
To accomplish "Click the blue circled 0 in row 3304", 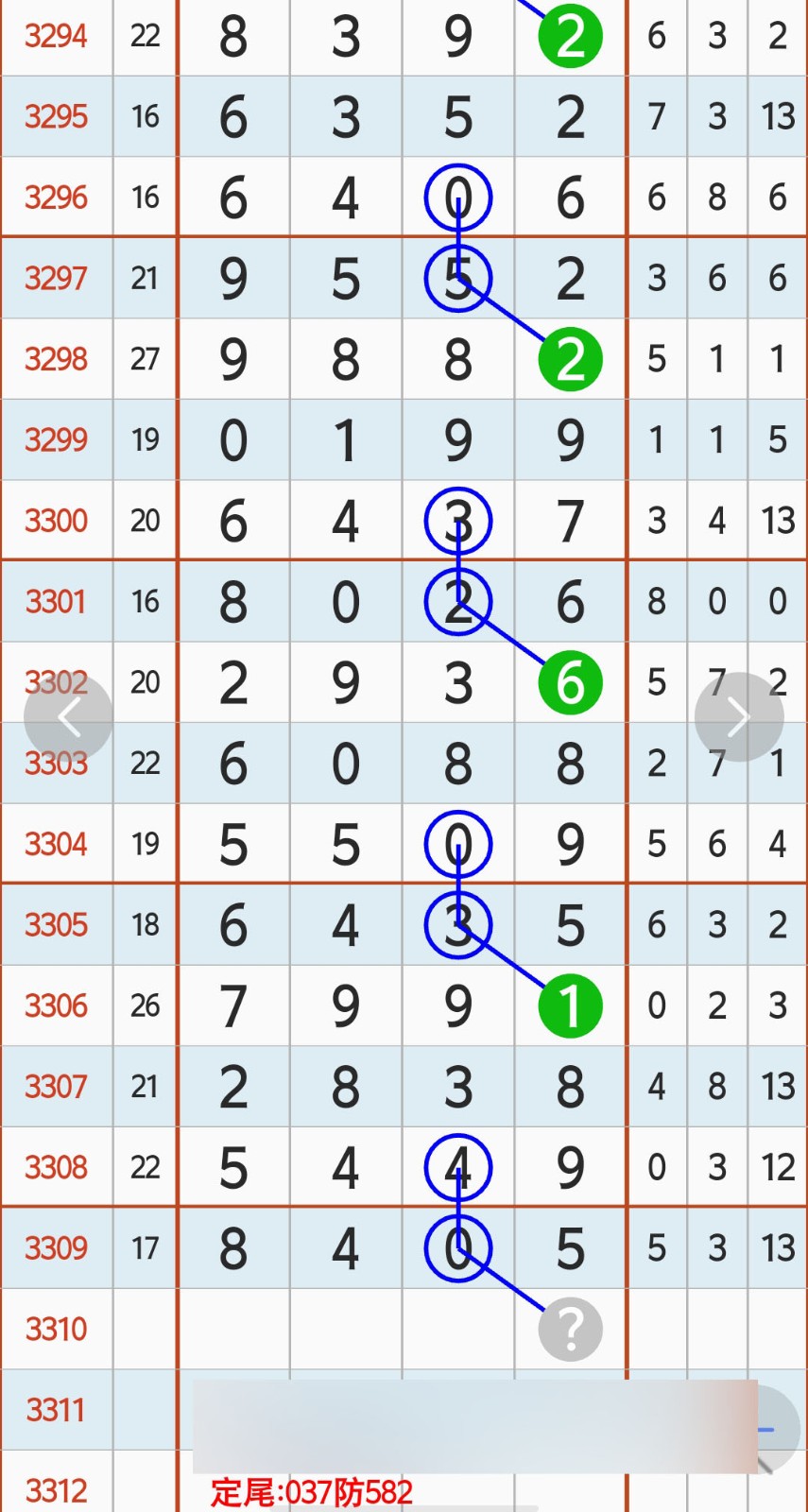I will (x=457, y=843).
